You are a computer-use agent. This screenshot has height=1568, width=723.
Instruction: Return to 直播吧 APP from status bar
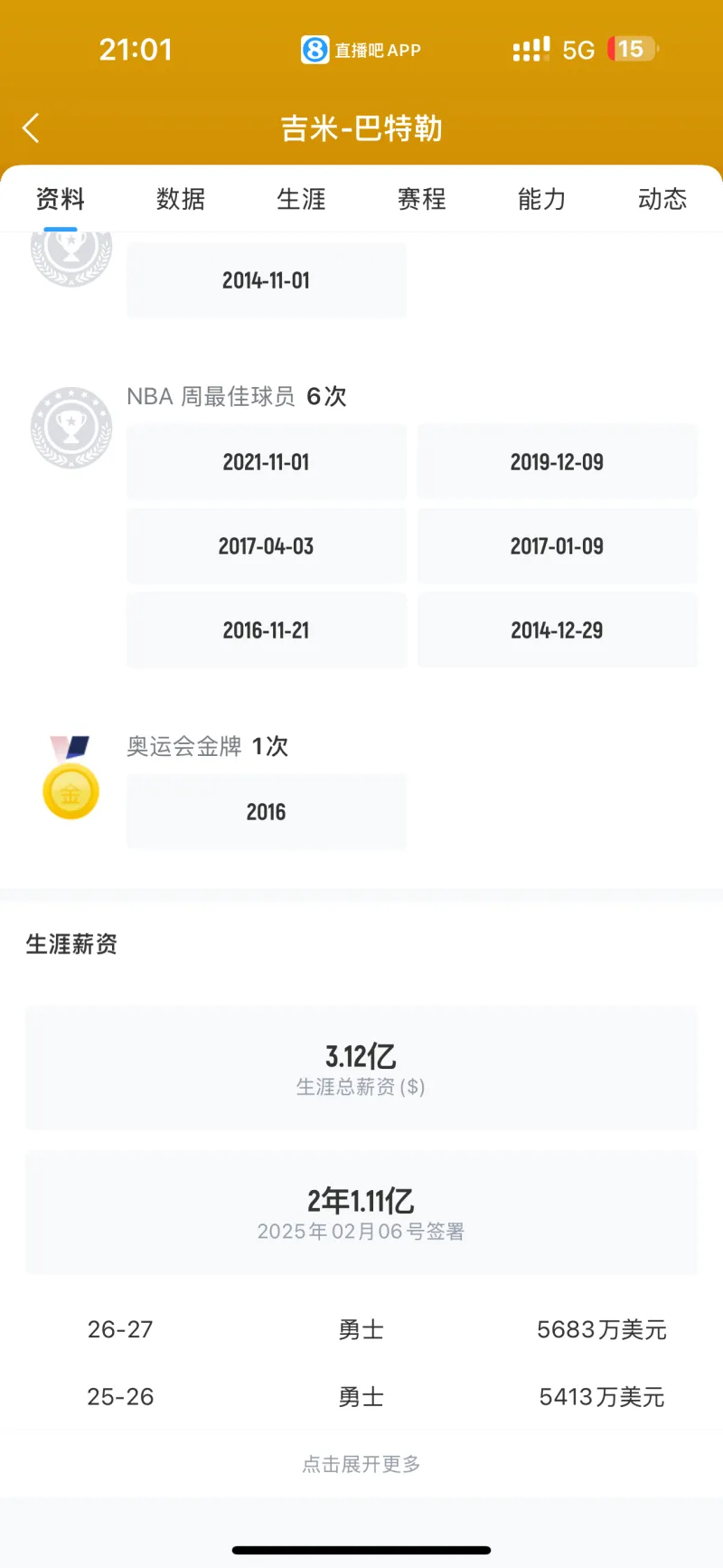tap(361, 50)
